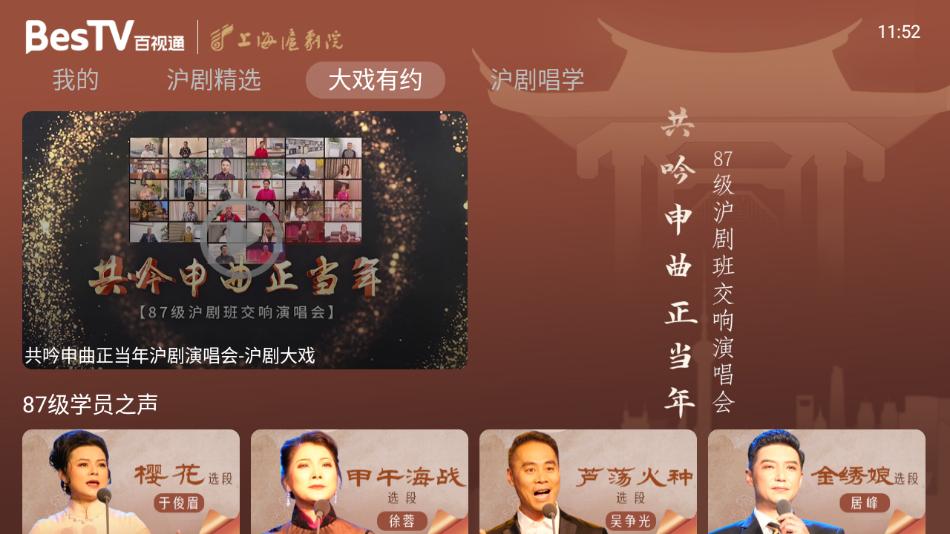Switch to the 我的 tab
This screenshot has width=950, height=534.
click(75, 80)
